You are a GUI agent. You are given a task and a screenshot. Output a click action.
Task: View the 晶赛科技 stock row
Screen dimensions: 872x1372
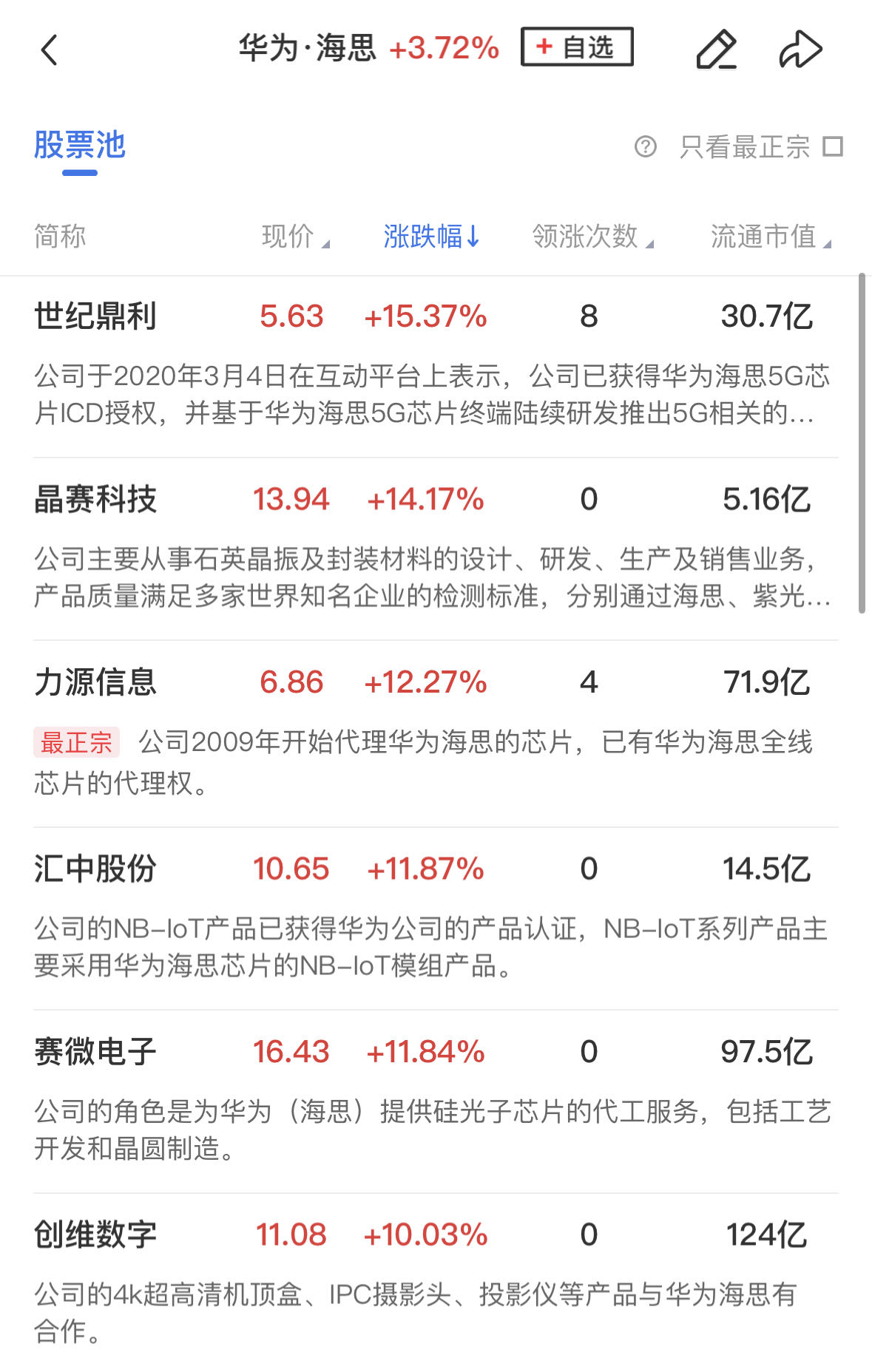tap(95, 499)
